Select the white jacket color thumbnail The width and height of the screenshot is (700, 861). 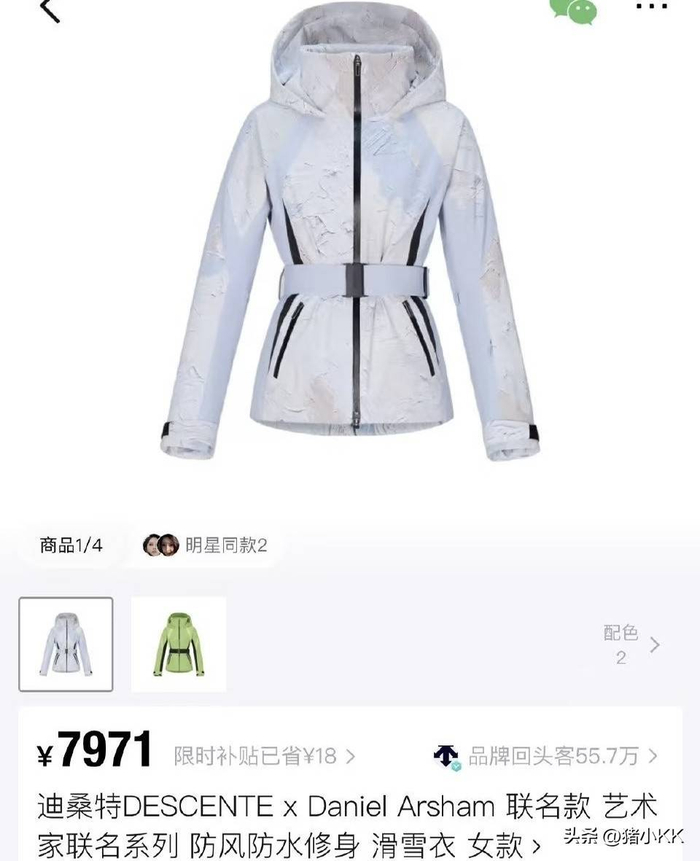[x=66, y=644]
